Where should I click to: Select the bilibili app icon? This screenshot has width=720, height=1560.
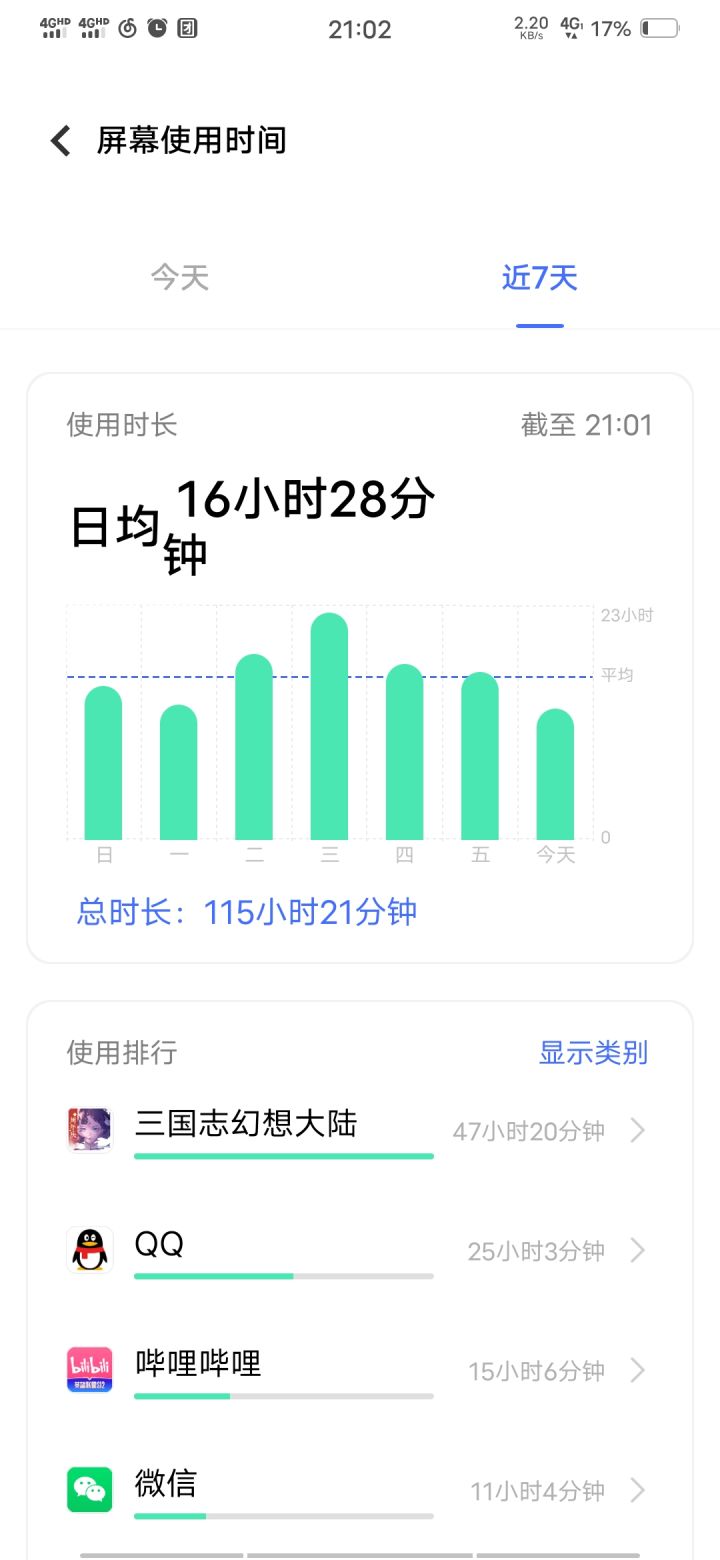[x=88, y=1370]
